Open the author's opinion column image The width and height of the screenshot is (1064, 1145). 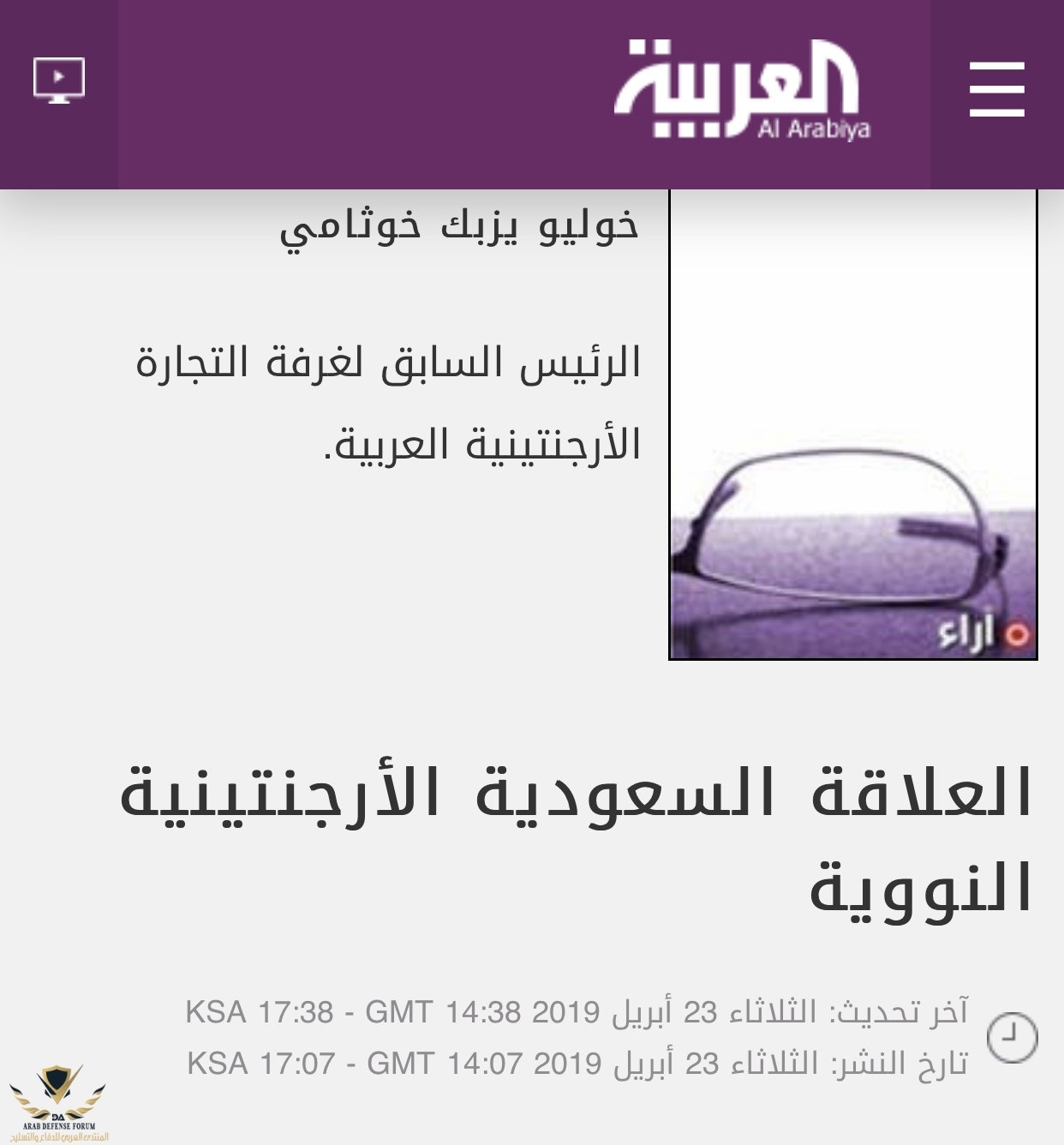pyautogui.click(x=852, y=425)
